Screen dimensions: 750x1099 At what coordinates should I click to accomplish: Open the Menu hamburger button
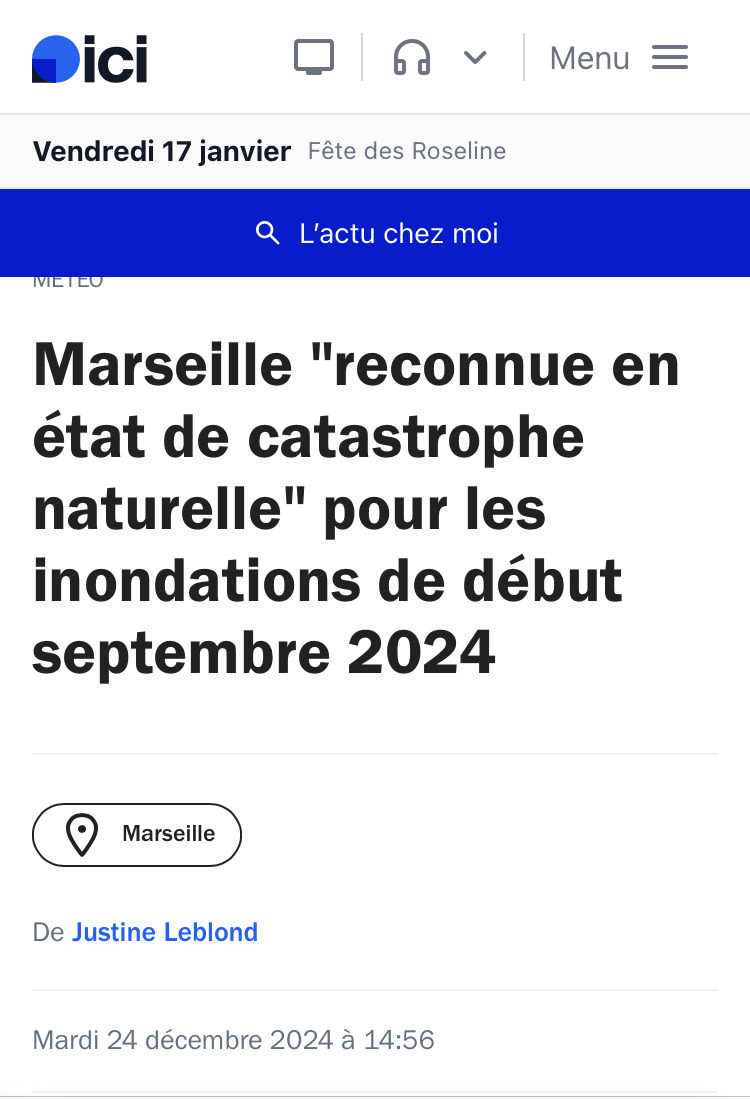pyautogui.click(x=620, y=58)
